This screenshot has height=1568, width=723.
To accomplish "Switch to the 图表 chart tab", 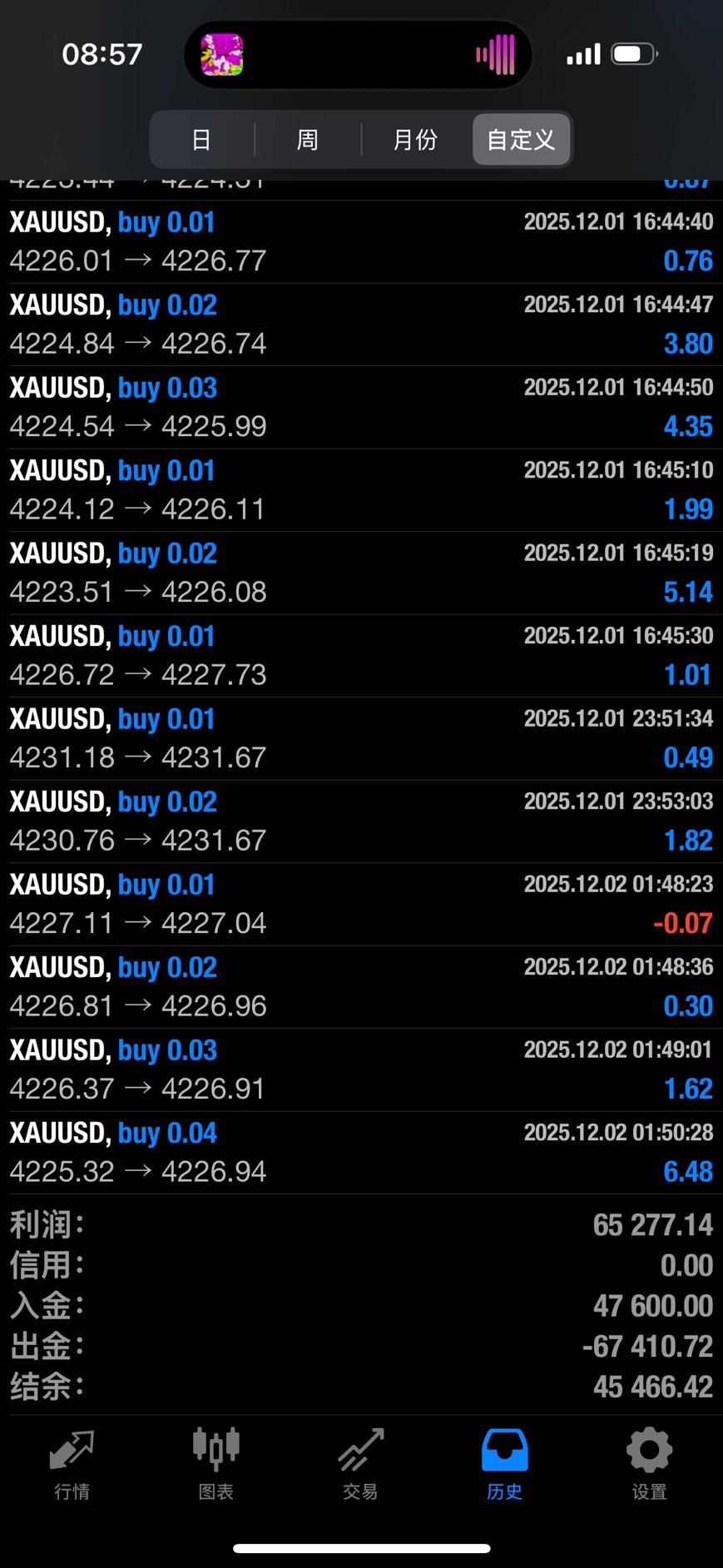I will 216,1465.
